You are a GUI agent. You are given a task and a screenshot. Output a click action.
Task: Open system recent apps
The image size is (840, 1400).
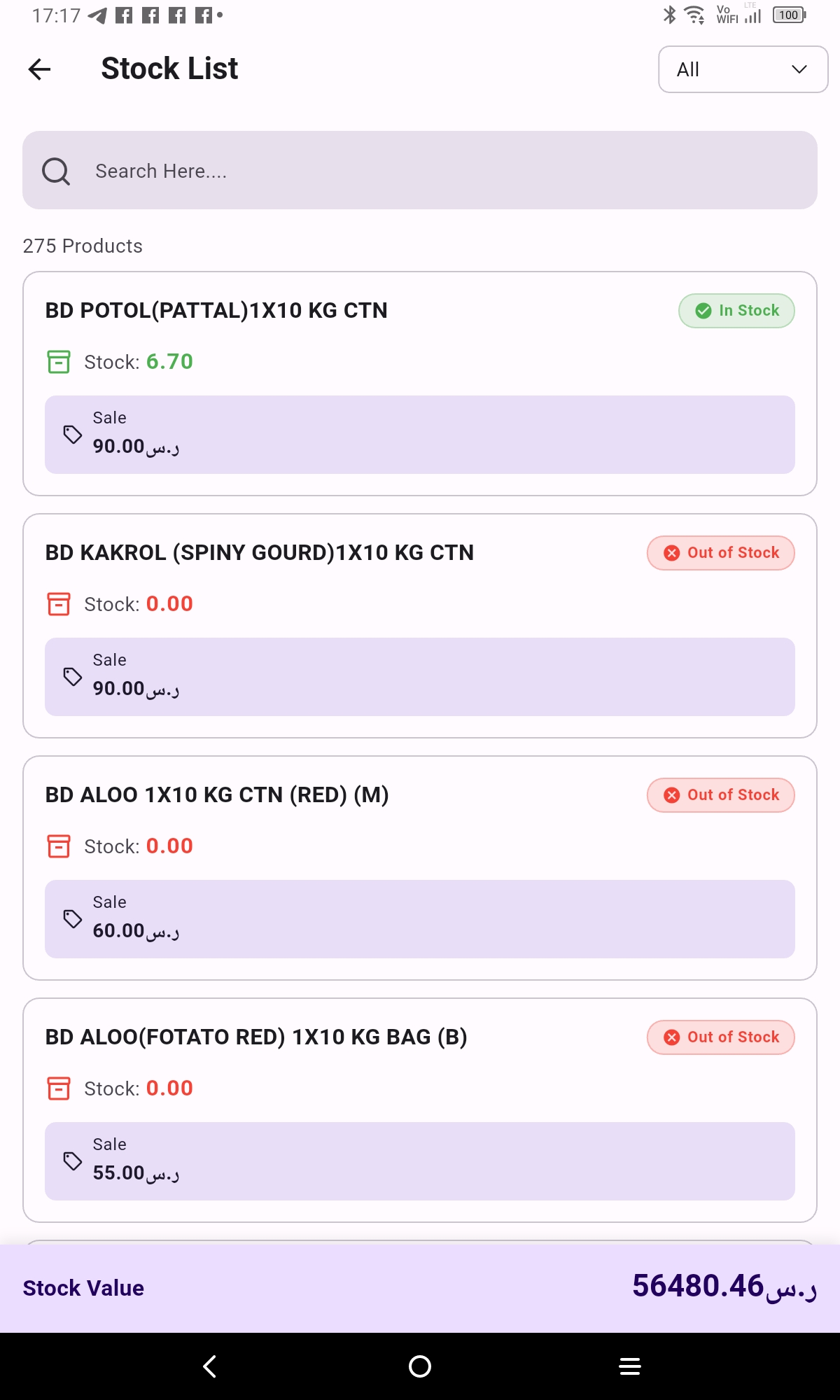(x=630, y=1366)
